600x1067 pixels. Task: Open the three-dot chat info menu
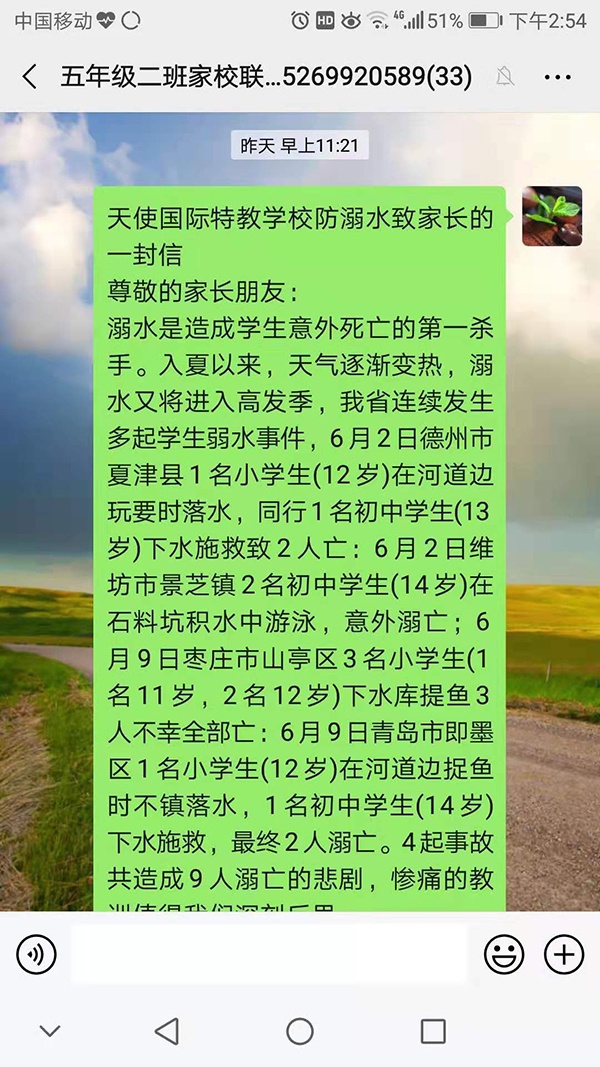tap(557, 77)
